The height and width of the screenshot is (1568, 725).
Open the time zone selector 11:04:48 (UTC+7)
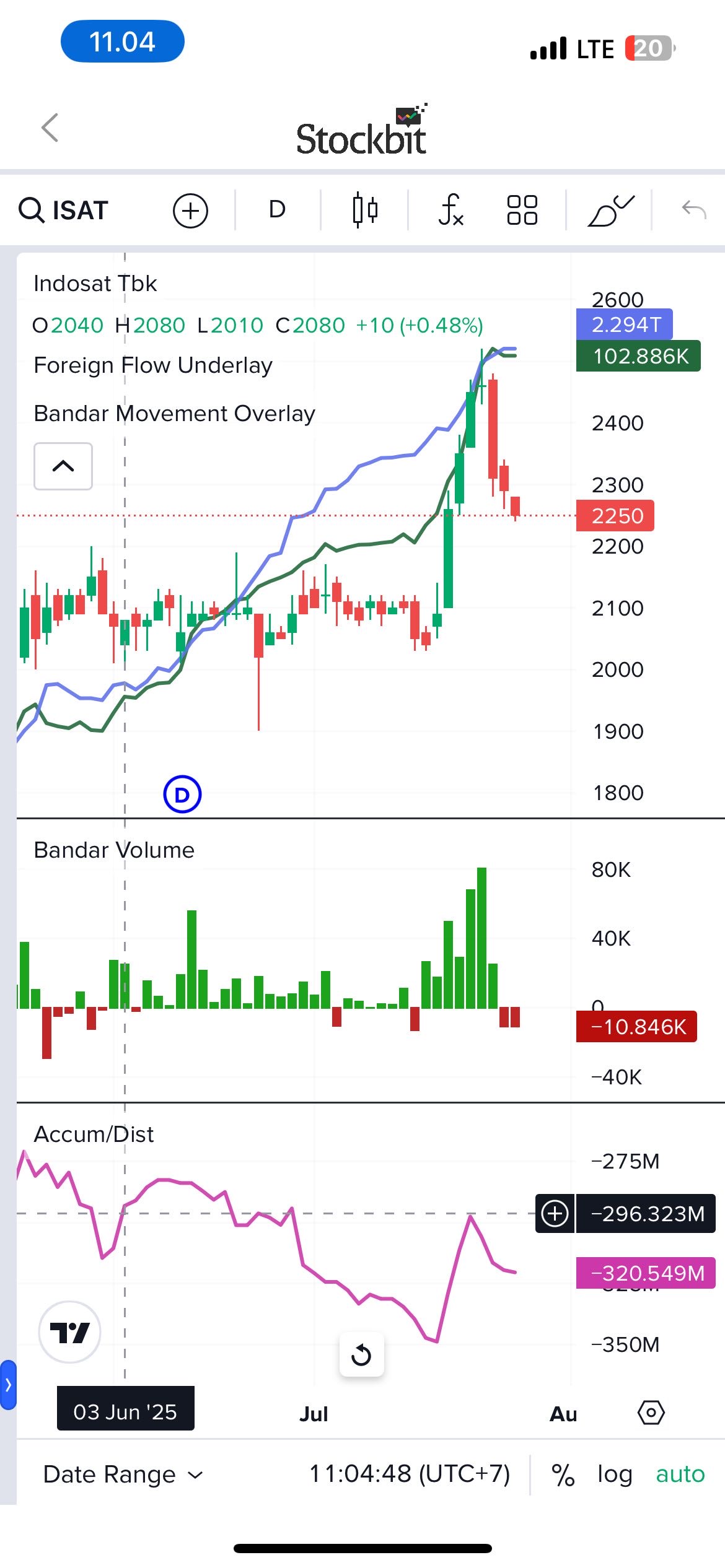point(410,1474)
